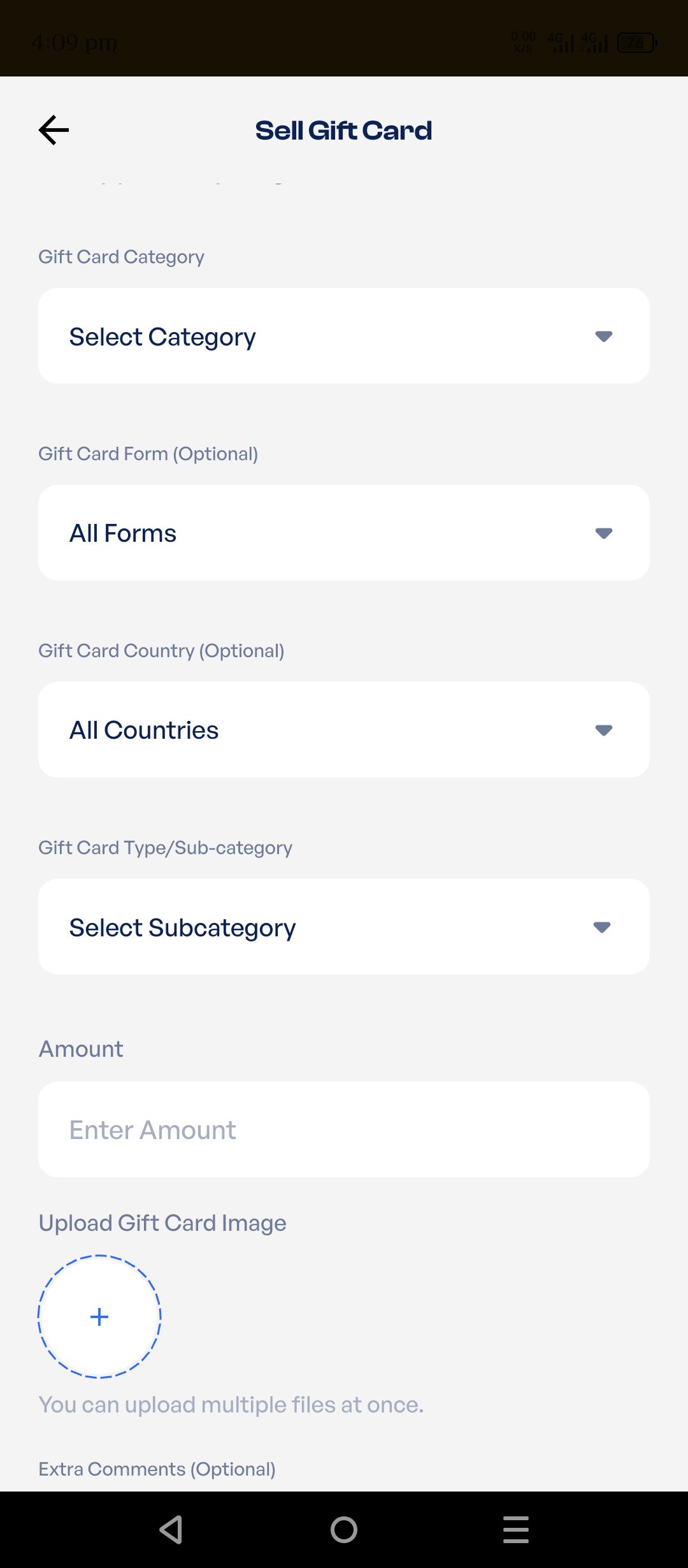Open the All Countries dropdown

pyautogui.click(x=344, y=730)
